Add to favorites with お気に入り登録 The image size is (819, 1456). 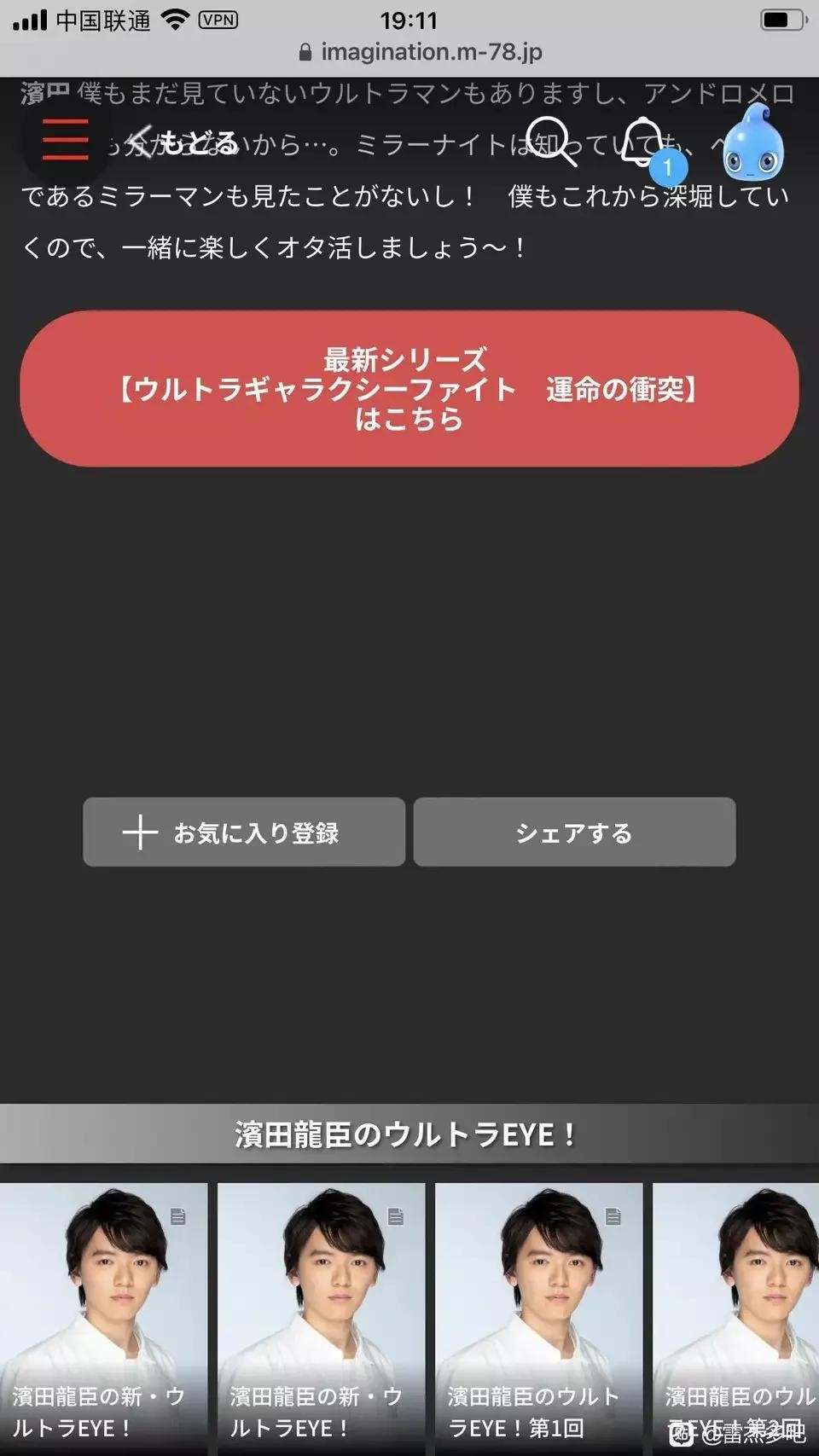(x=244, y=832)
